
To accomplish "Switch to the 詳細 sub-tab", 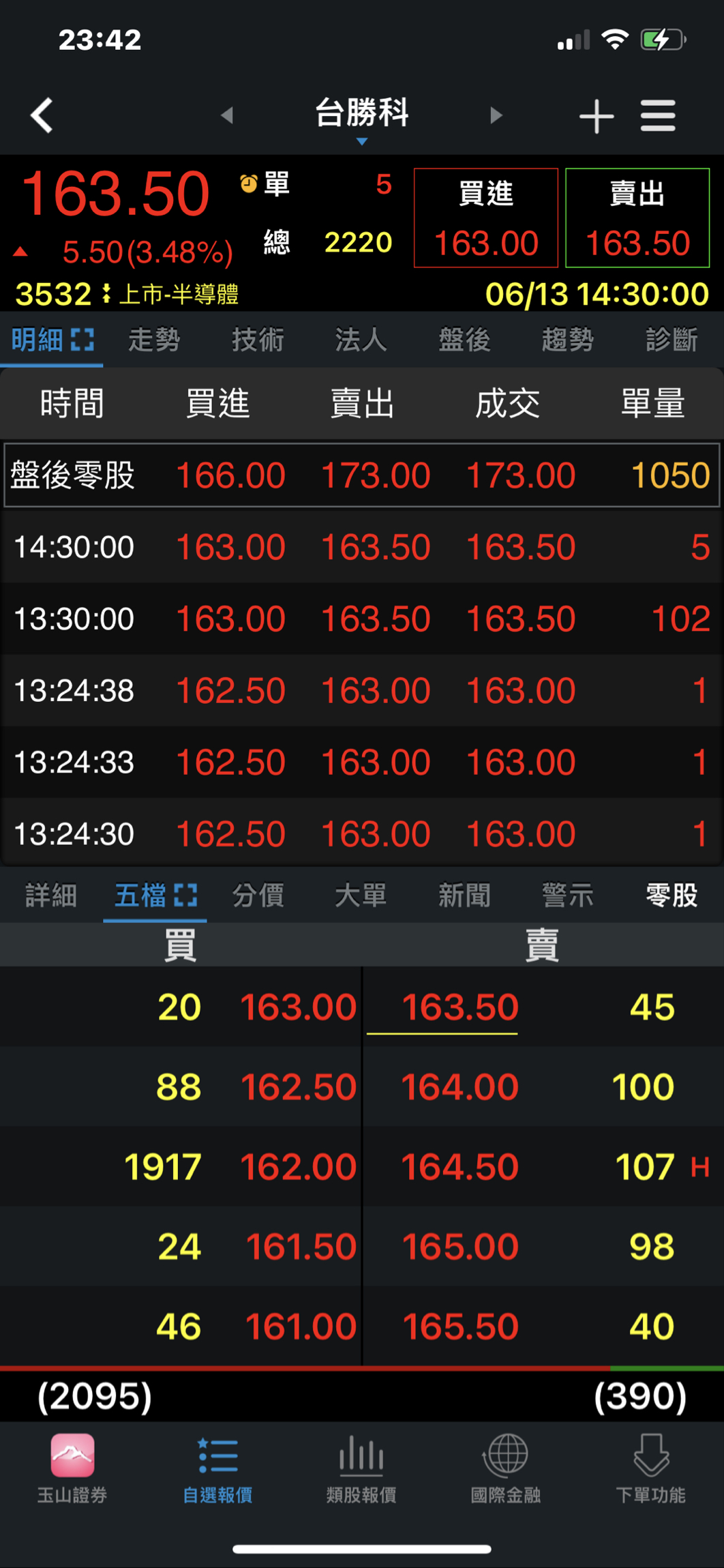I will (51, 895).
